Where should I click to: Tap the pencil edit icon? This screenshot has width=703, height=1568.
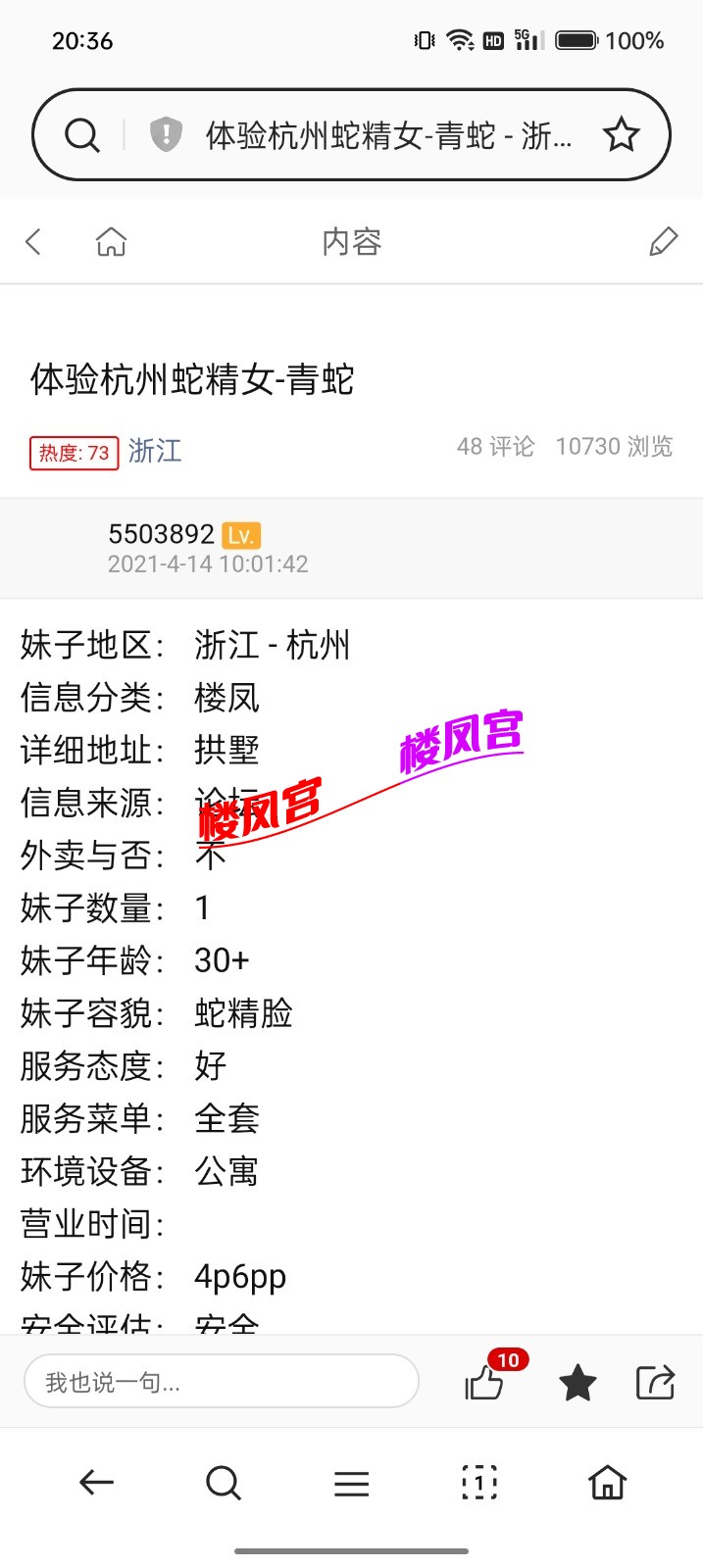(x=664, y=242)
